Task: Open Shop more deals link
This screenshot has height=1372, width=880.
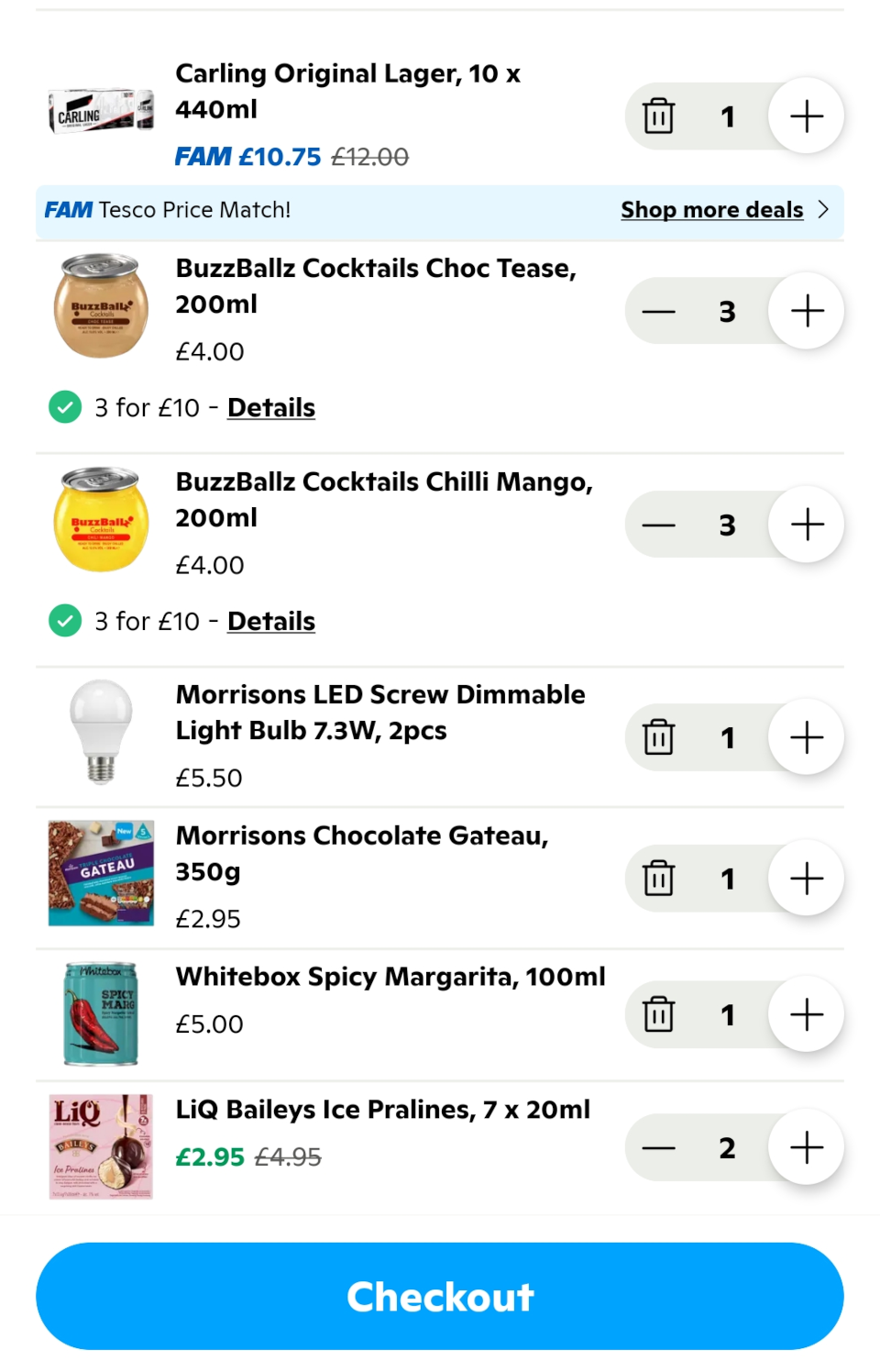Action: (x=712, y=210)
